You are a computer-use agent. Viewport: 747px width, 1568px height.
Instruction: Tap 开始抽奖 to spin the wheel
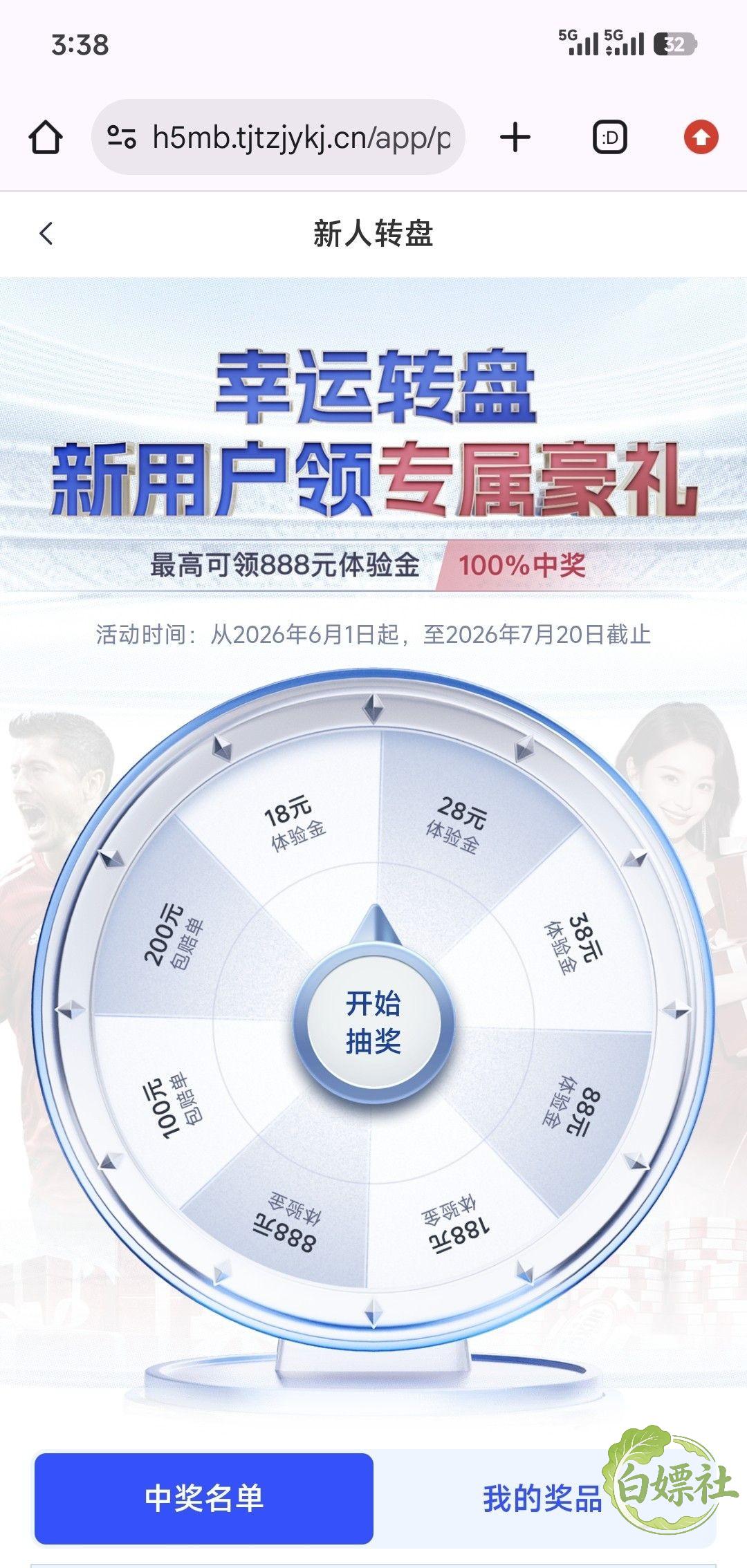(373, 1023)
